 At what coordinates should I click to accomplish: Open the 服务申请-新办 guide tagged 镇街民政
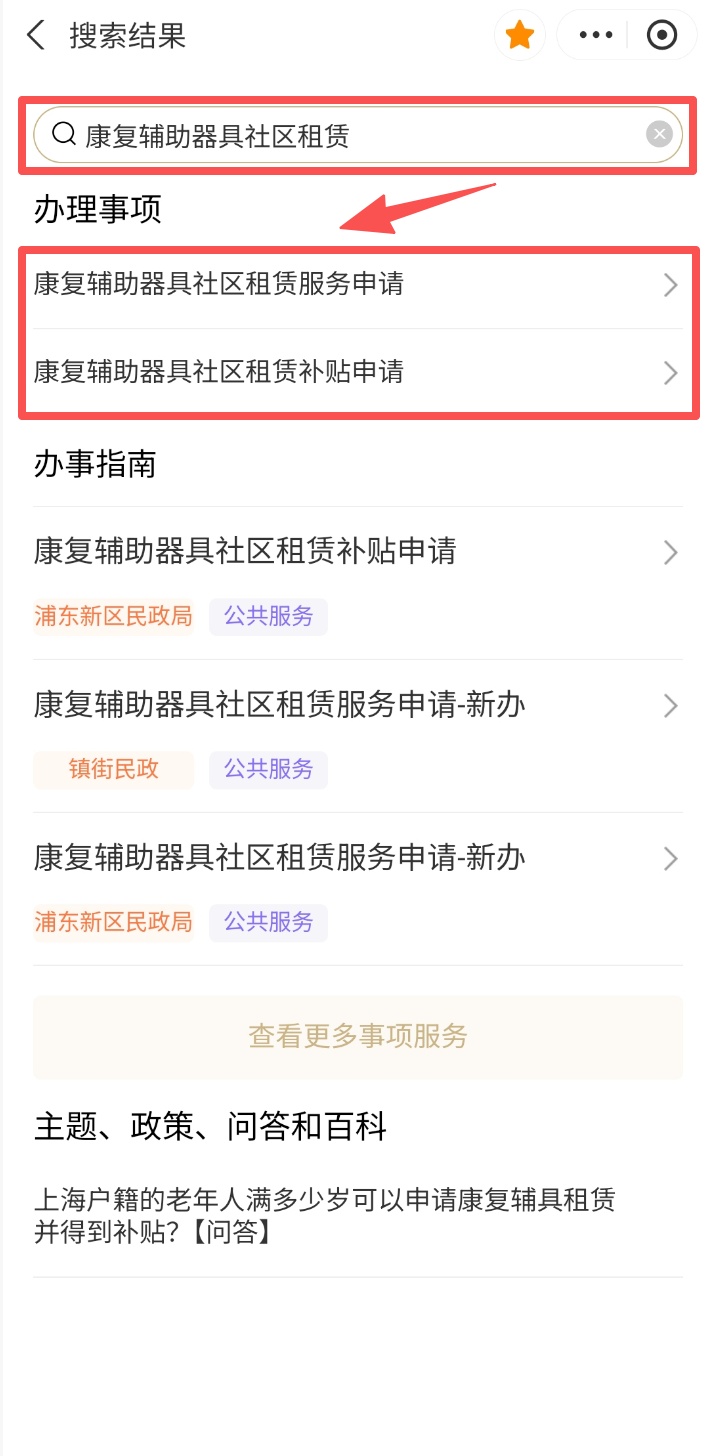coord(356,706)
